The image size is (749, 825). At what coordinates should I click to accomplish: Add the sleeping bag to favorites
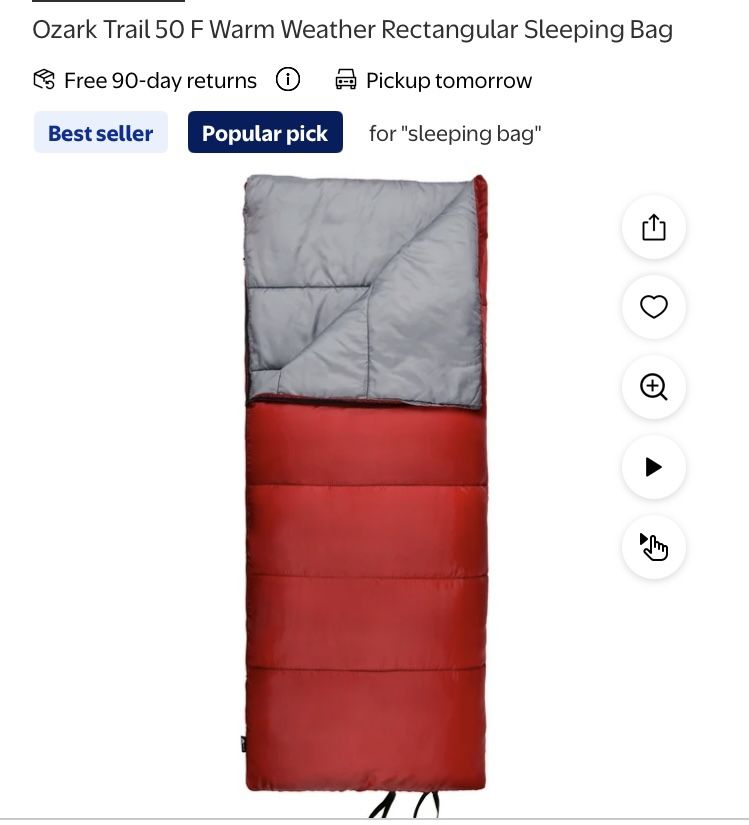(x=653, y=307)
